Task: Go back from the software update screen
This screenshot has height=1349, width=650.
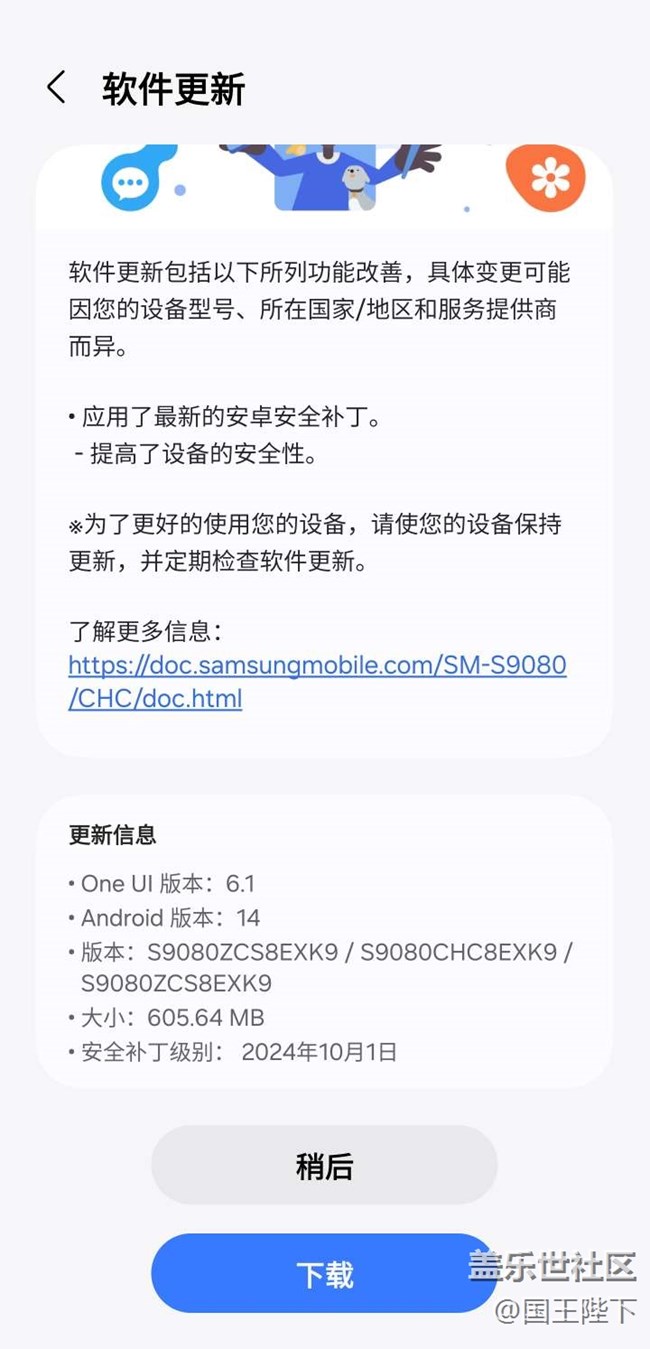Action: click(x=56, y=88)
